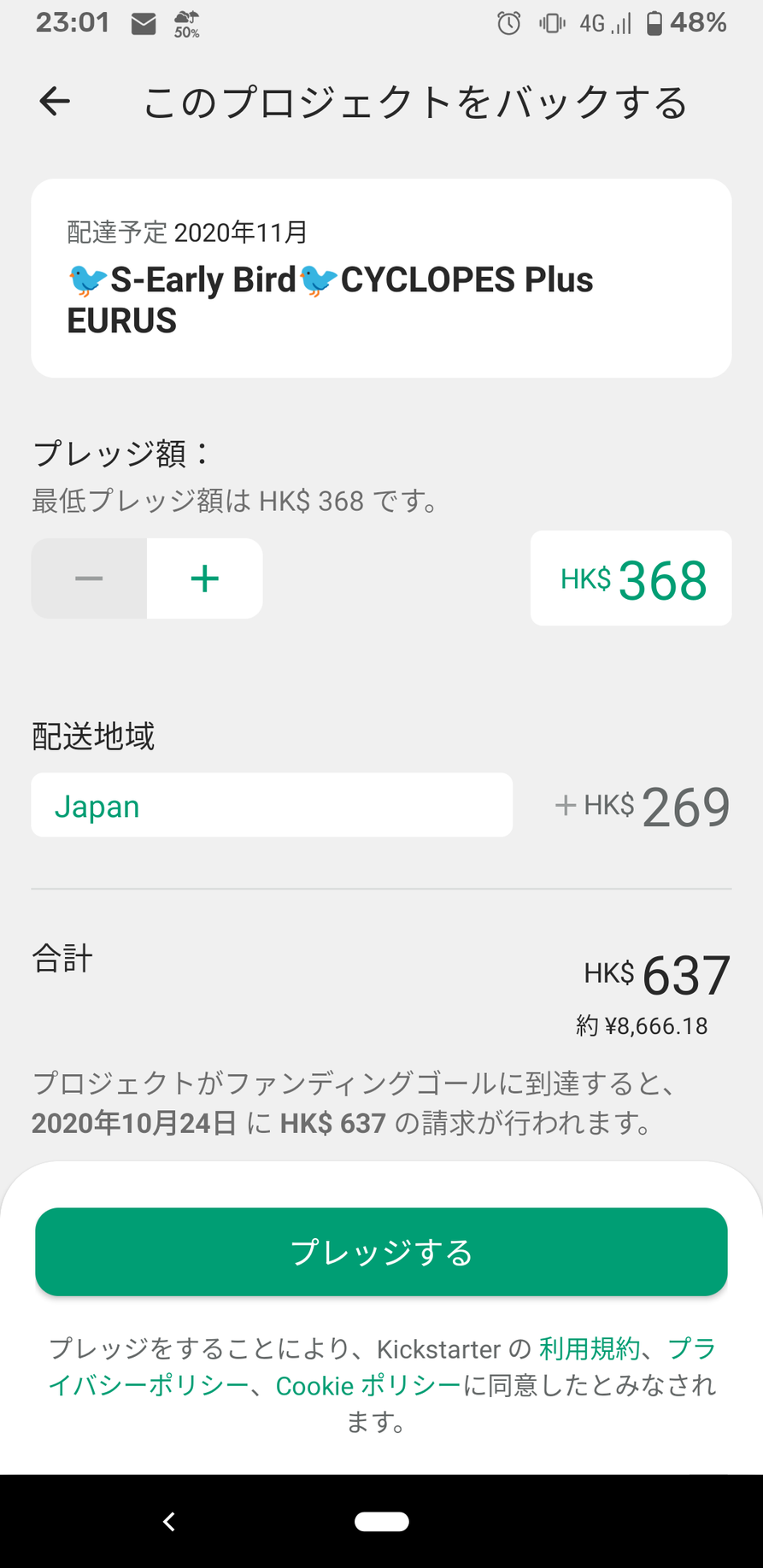Image resolution: width=763 pixels, height=1568 pixels.
Task: Go back using the top arrow
Action: pyautogui.click(x=55, y=102)
